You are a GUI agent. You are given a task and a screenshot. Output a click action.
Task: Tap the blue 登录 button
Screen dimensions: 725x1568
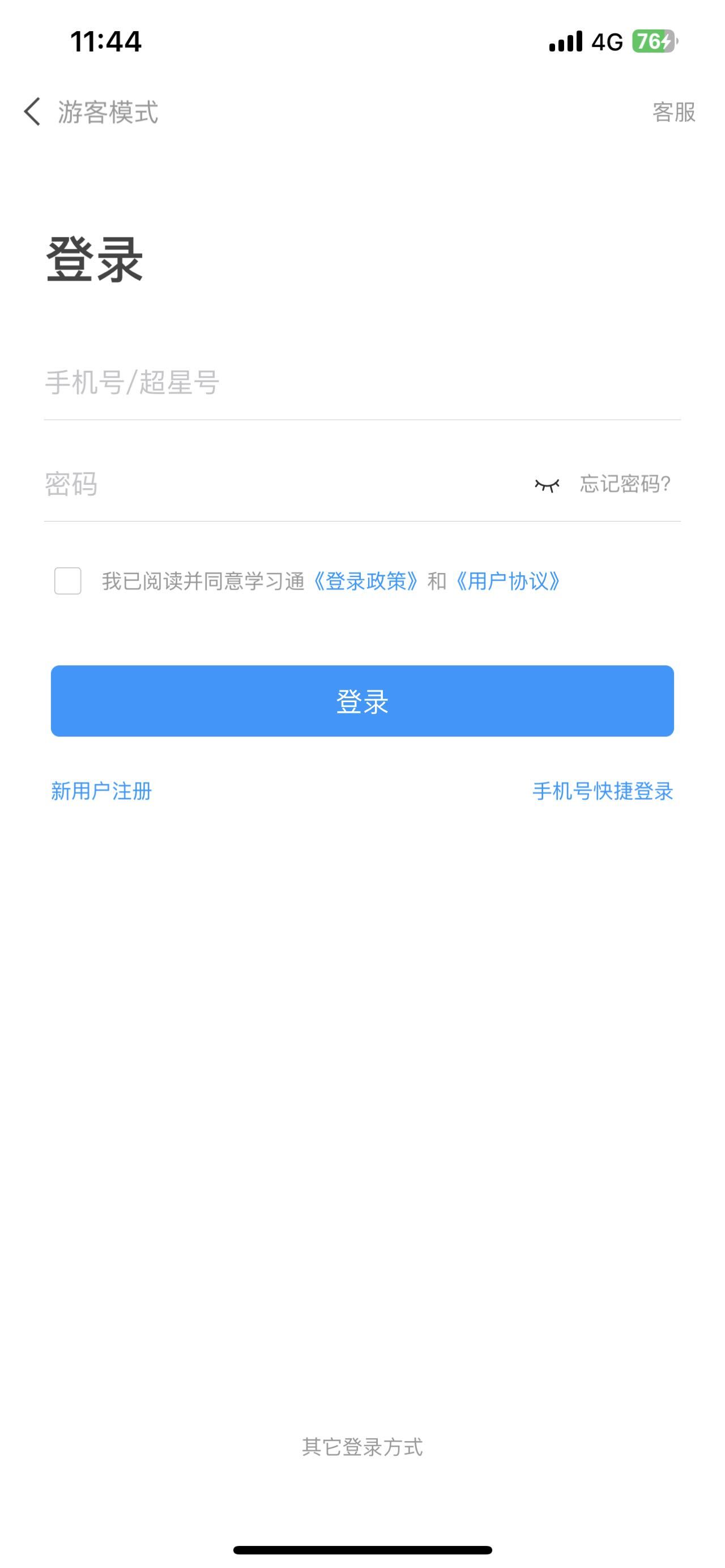tap(362, 701)
